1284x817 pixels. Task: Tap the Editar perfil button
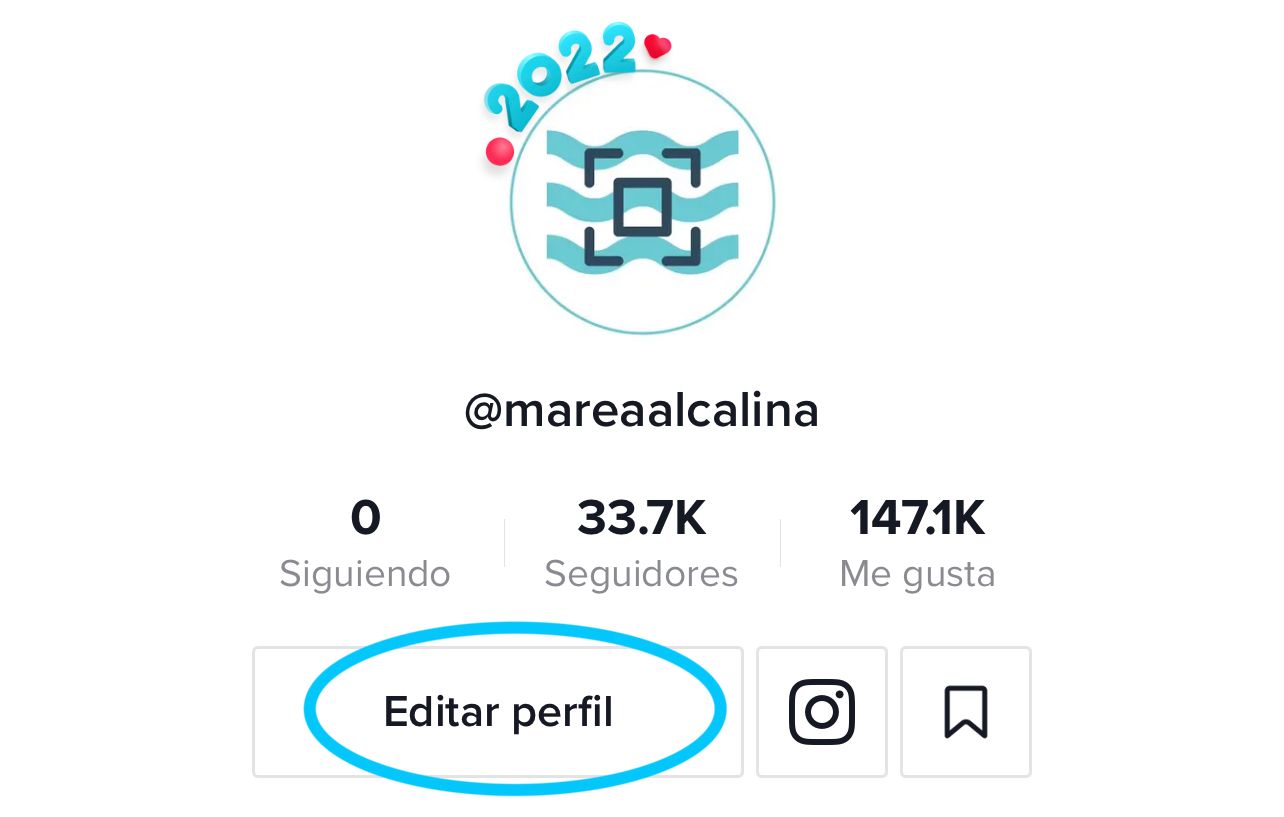[x=498, y=712]
